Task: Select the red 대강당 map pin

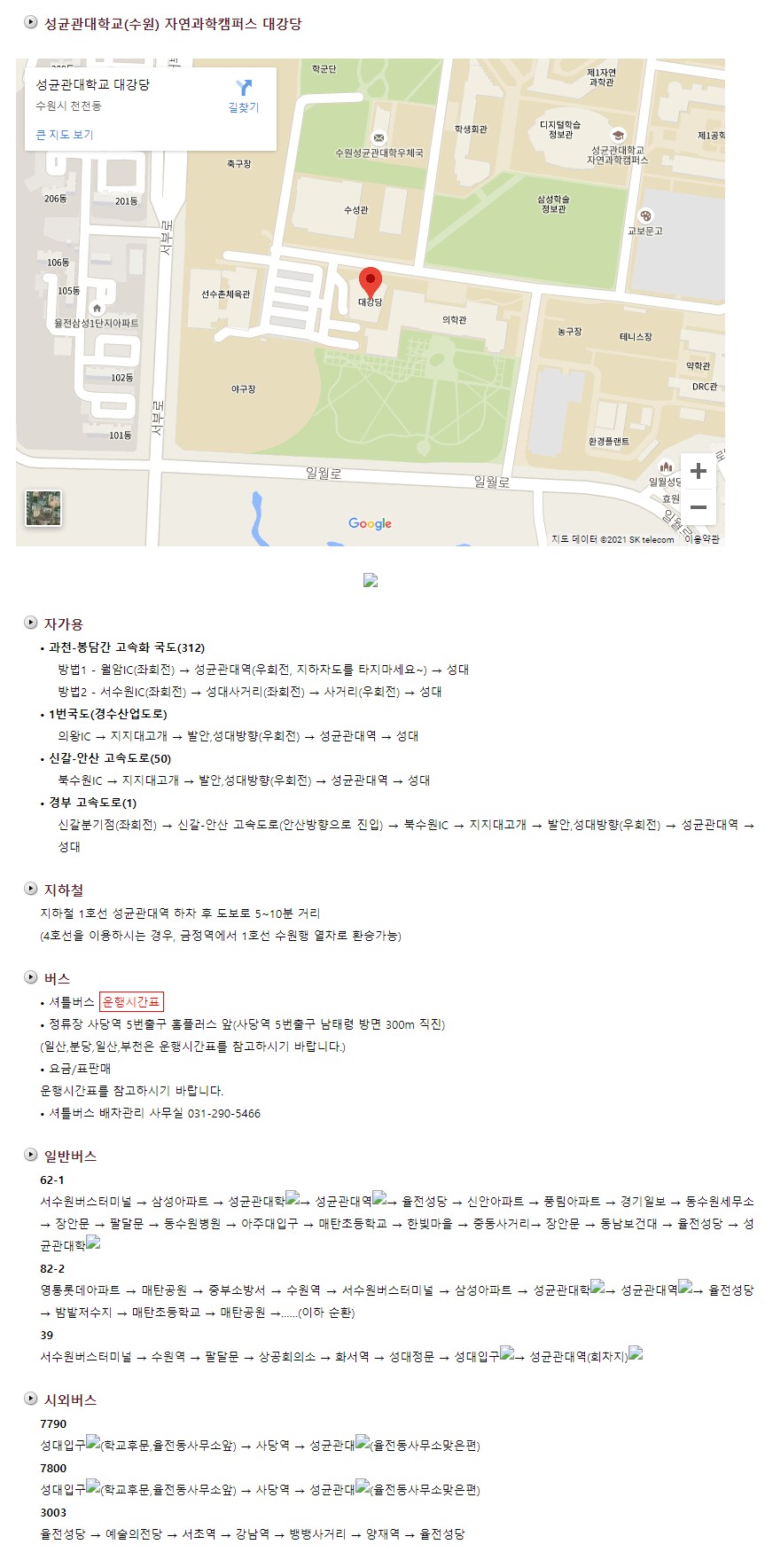Action: (x=370, y=281)
